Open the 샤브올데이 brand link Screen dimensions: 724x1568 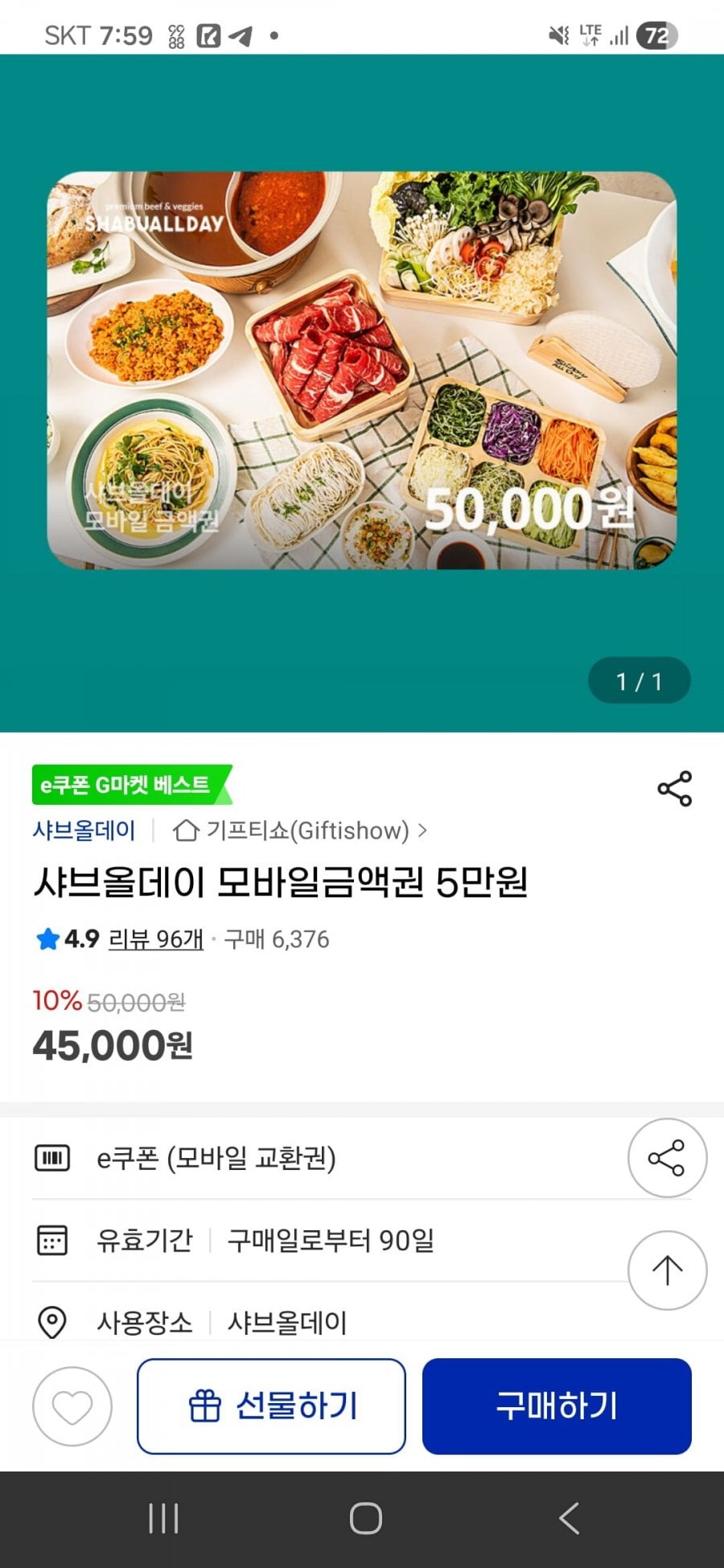[84, 830]
